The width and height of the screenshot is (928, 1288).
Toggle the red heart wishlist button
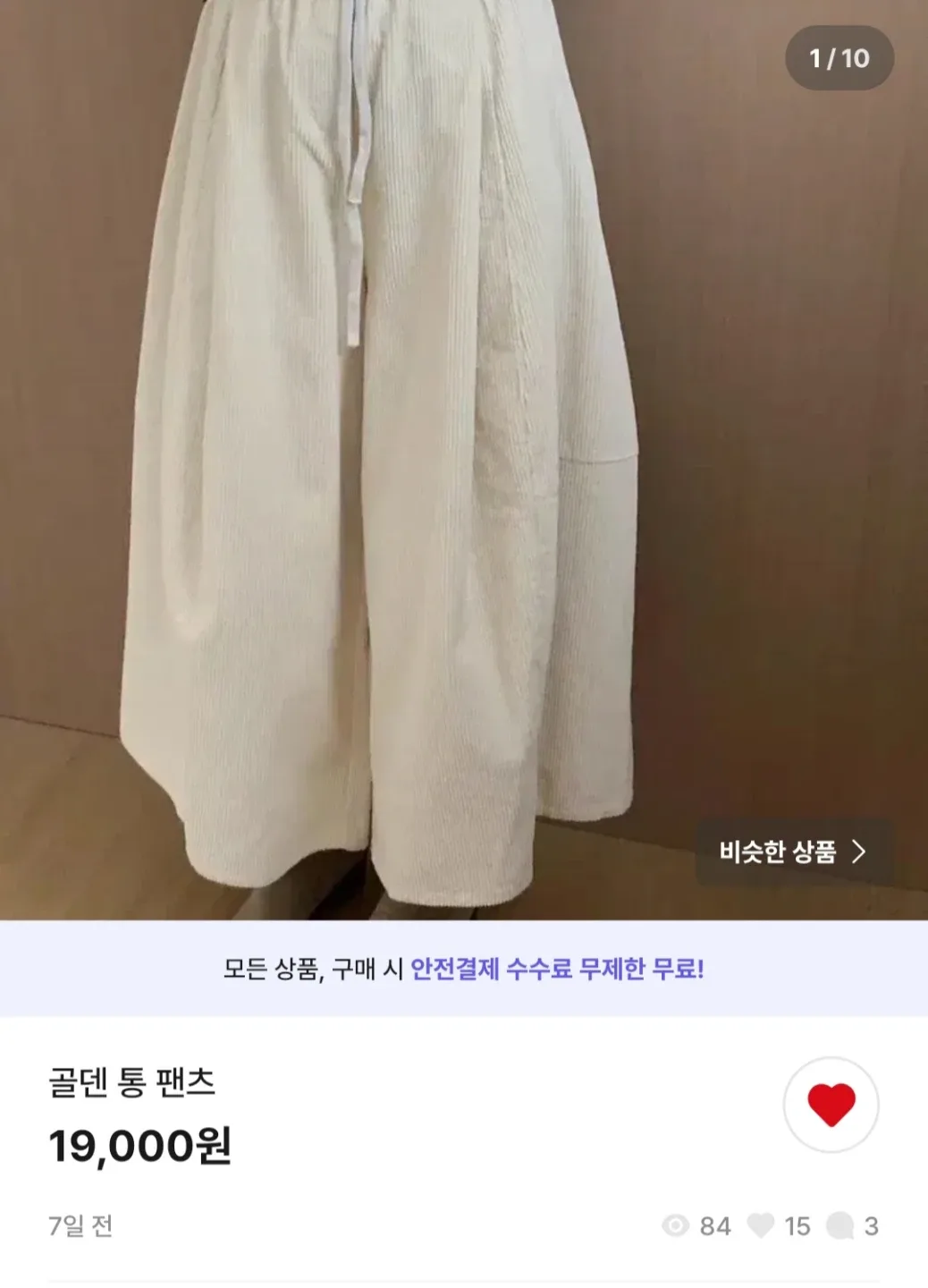[831, 1105]
